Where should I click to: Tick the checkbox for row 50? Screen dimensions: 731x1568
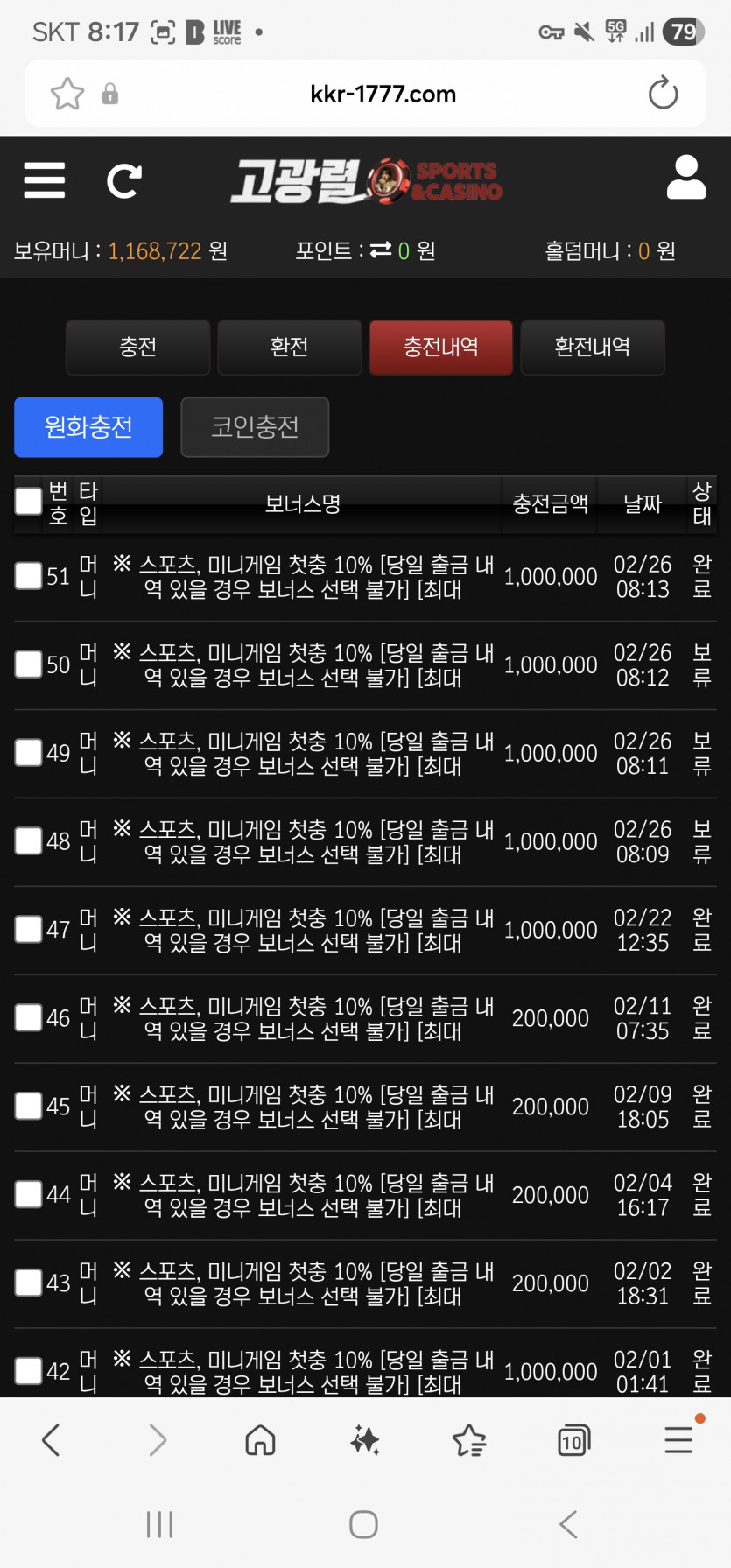[x=29, y=664]
